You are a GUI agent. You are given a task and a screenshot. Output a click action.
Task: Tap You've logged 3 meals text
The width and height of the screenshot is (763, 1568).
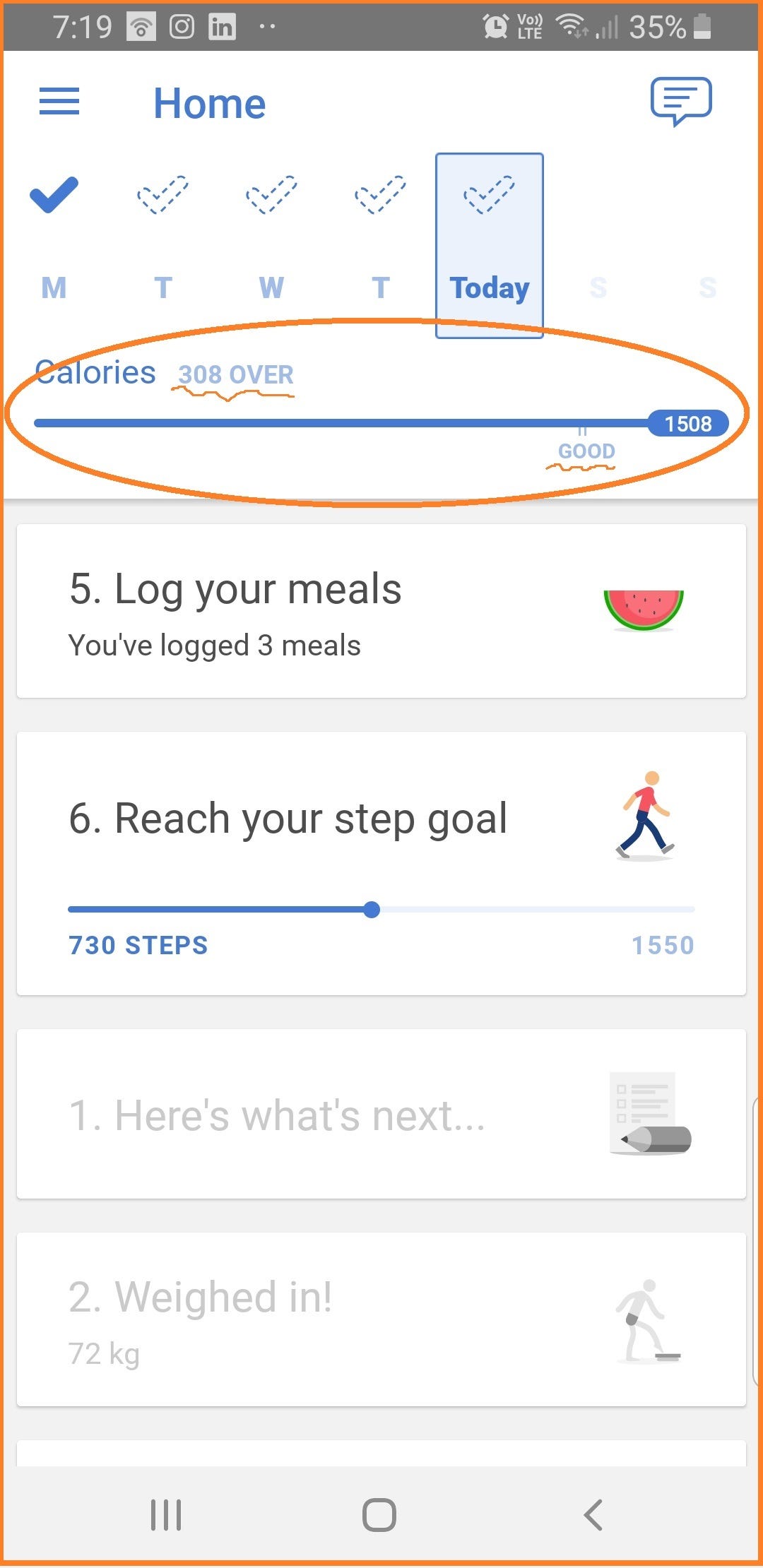tap(213, 643)
